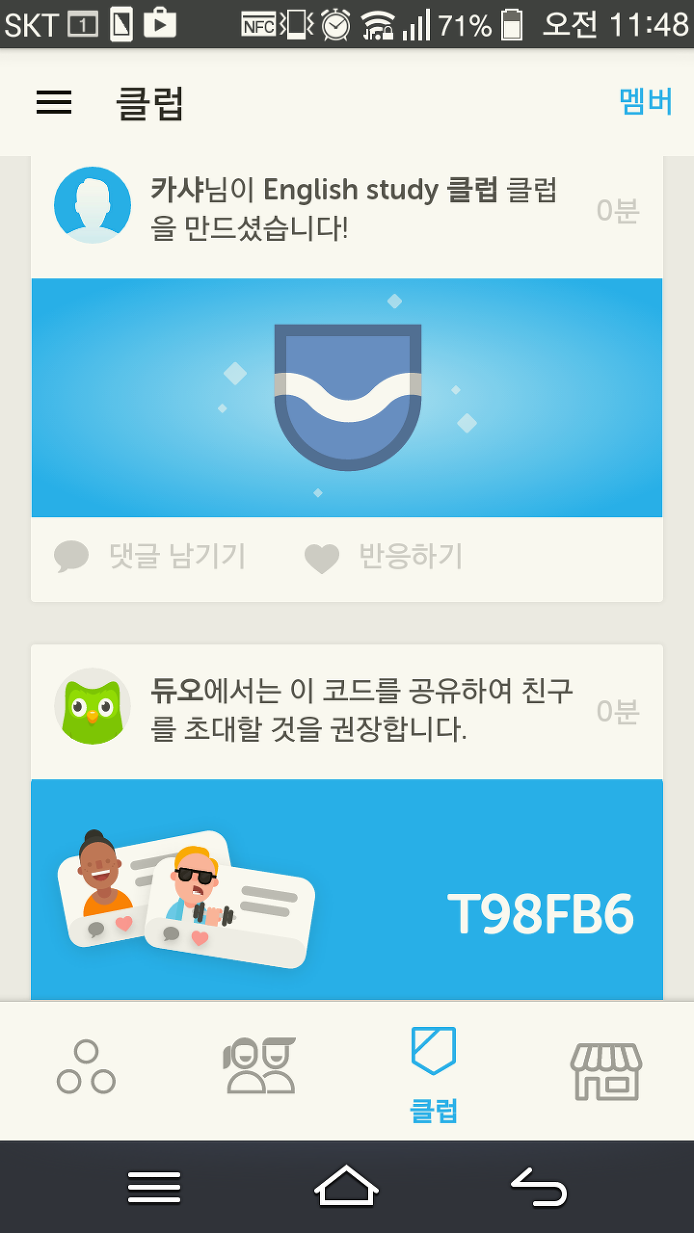Image resolution: width=694 pixels, height=1233 pixels.
Task: Open 카샤's profile avatar
Action: (x=92, y=206)
